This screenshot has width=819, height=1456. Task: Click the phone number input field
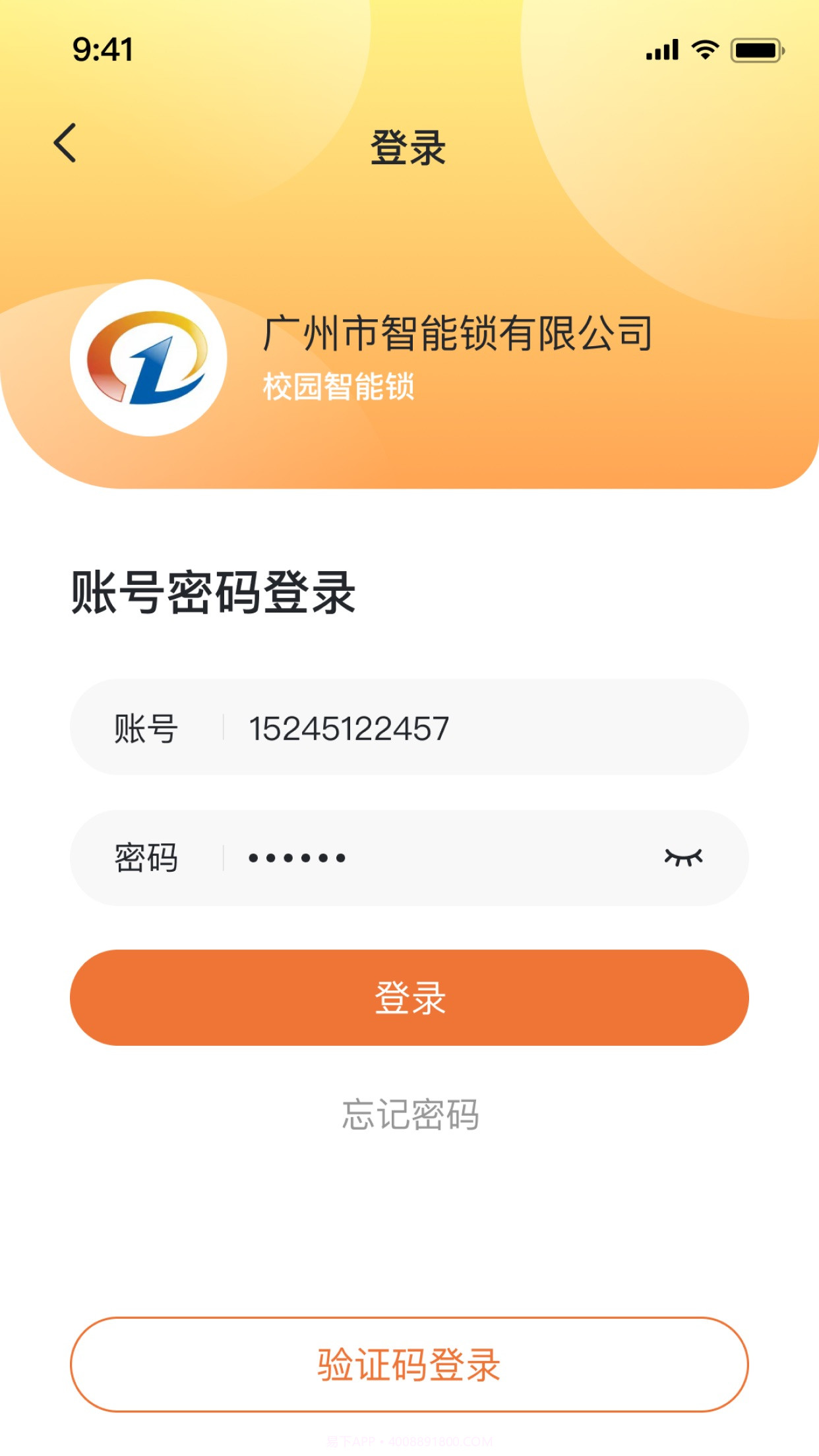pyautogui.click(x=396, y=727)
